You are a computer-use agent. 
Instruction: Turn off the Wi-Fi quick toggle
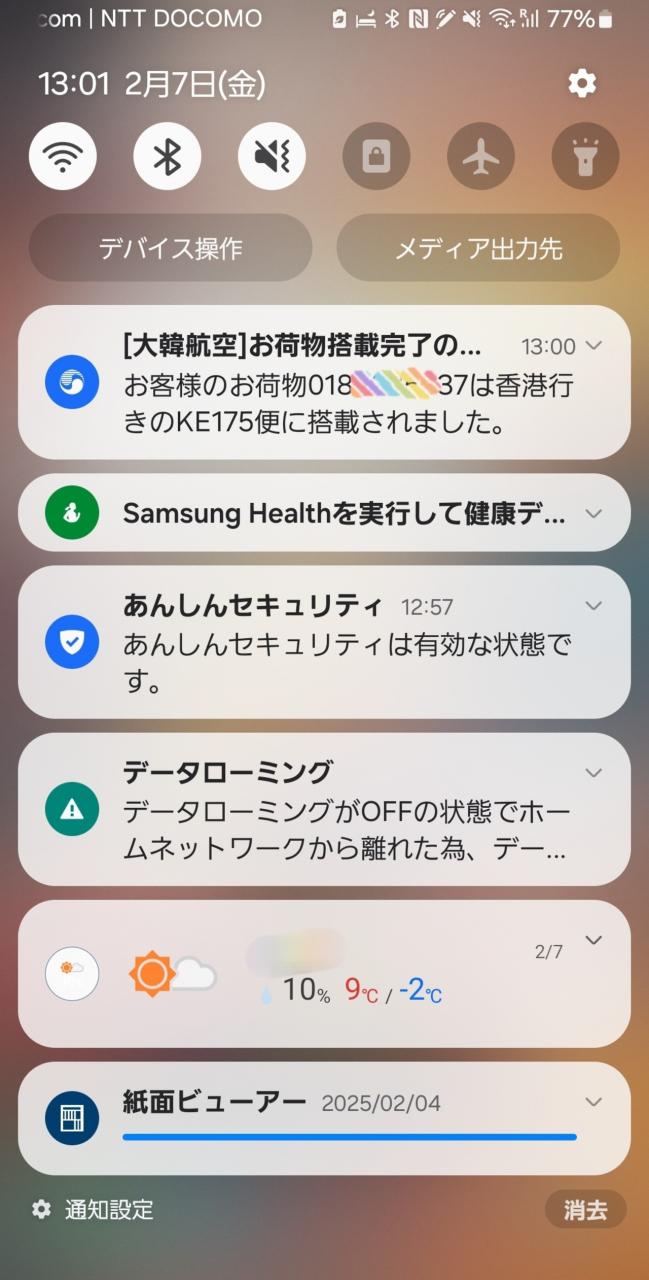pos(63,156)
